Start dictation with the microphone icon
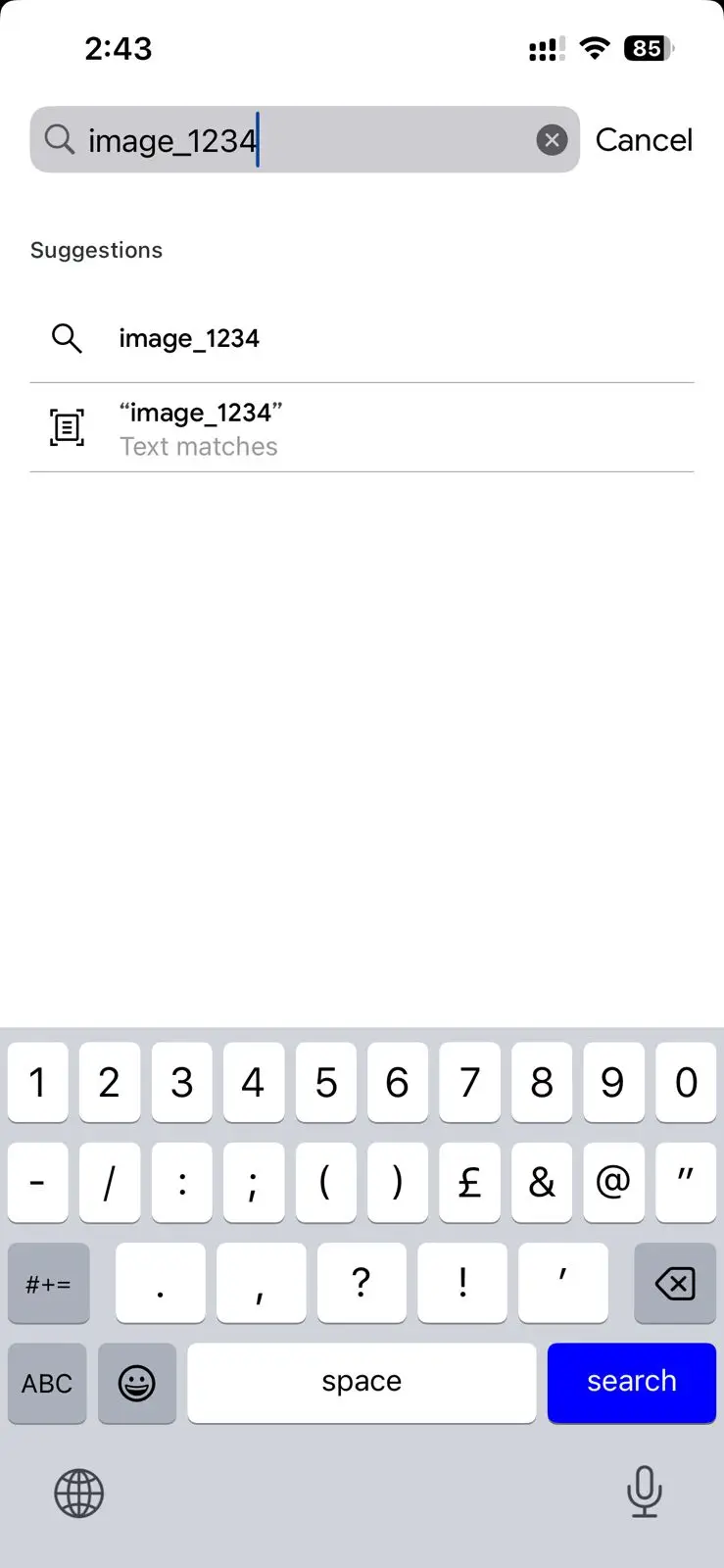The height and width of the screenshot is (1568, 724). [x=645, y=1493]
